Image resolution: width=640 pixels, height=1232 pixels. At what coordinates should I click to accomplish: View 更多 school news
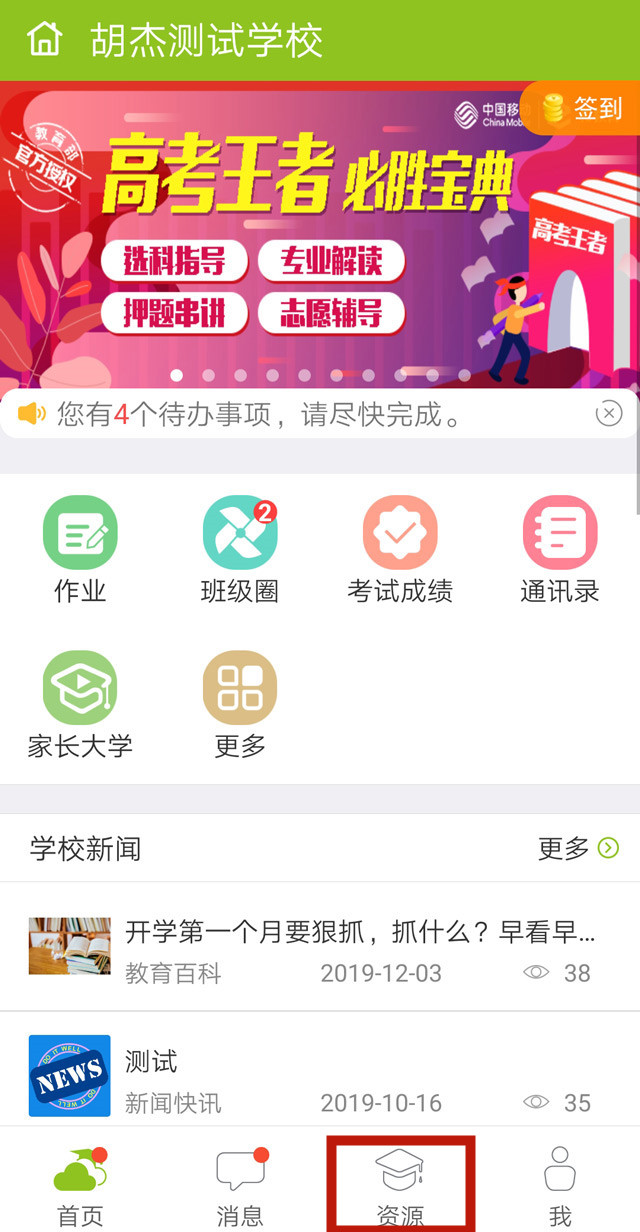click(578, 849)
